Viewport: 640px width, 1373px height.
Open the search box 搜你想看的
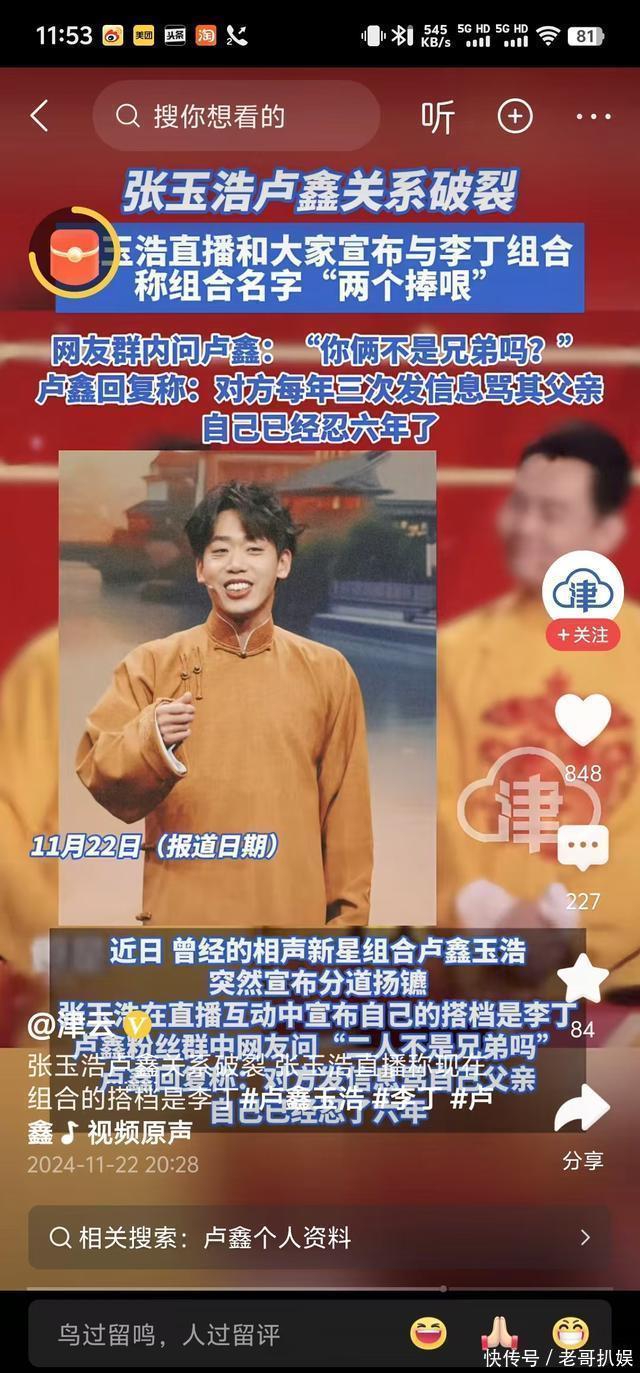[x=235, y=117]
